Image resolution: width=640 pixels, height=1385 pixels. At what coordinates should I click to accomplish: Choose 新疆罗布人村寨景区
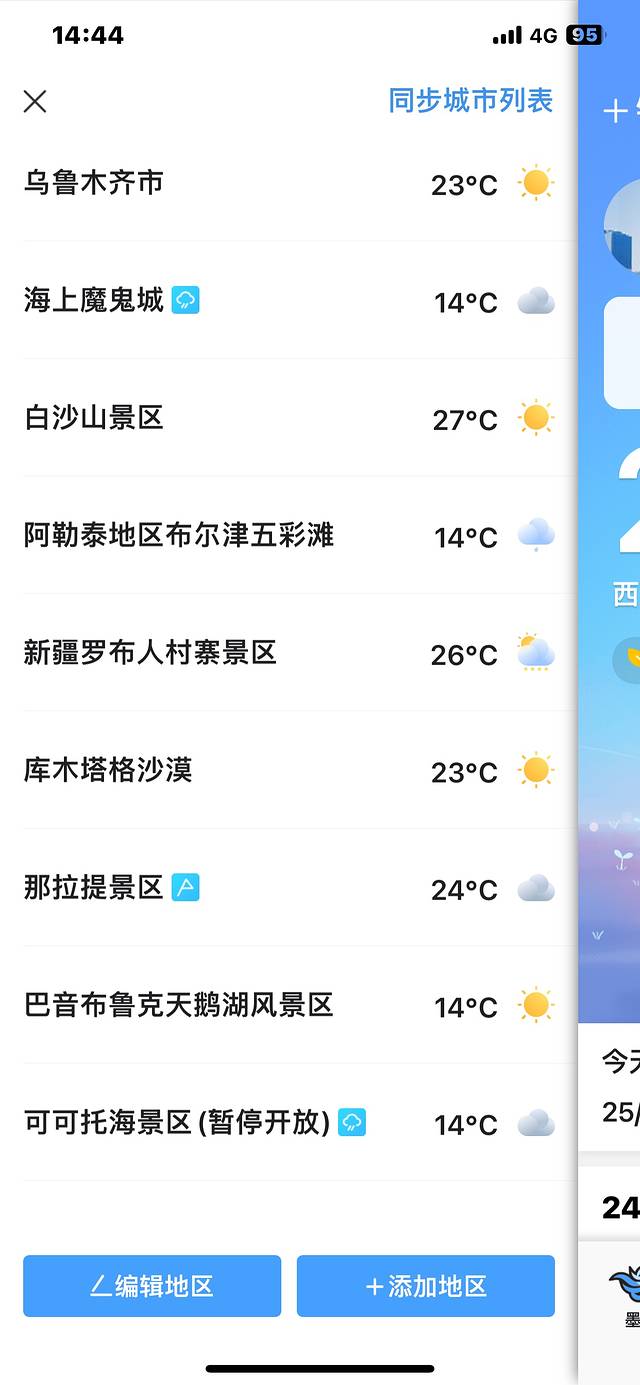tap(150, 653)
